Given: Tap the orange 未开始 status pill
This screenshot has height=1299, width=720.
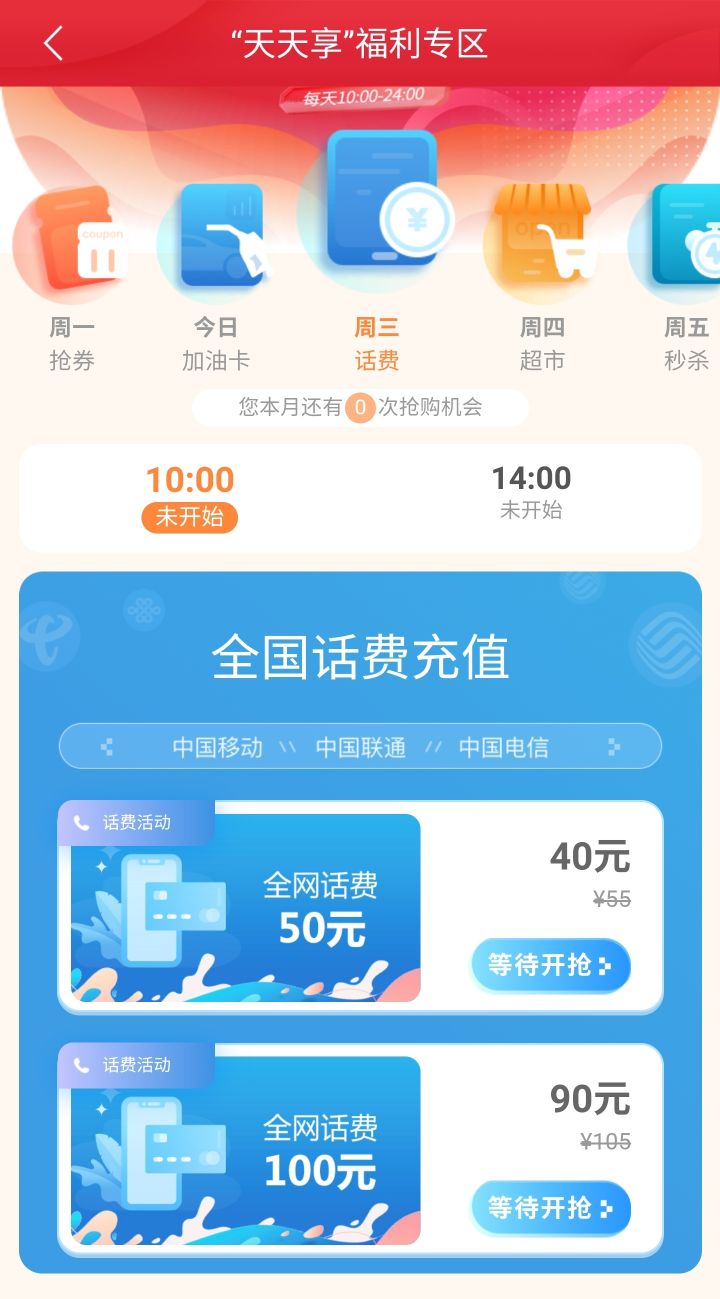Looking at the screenshot, I should click(189, 520).
